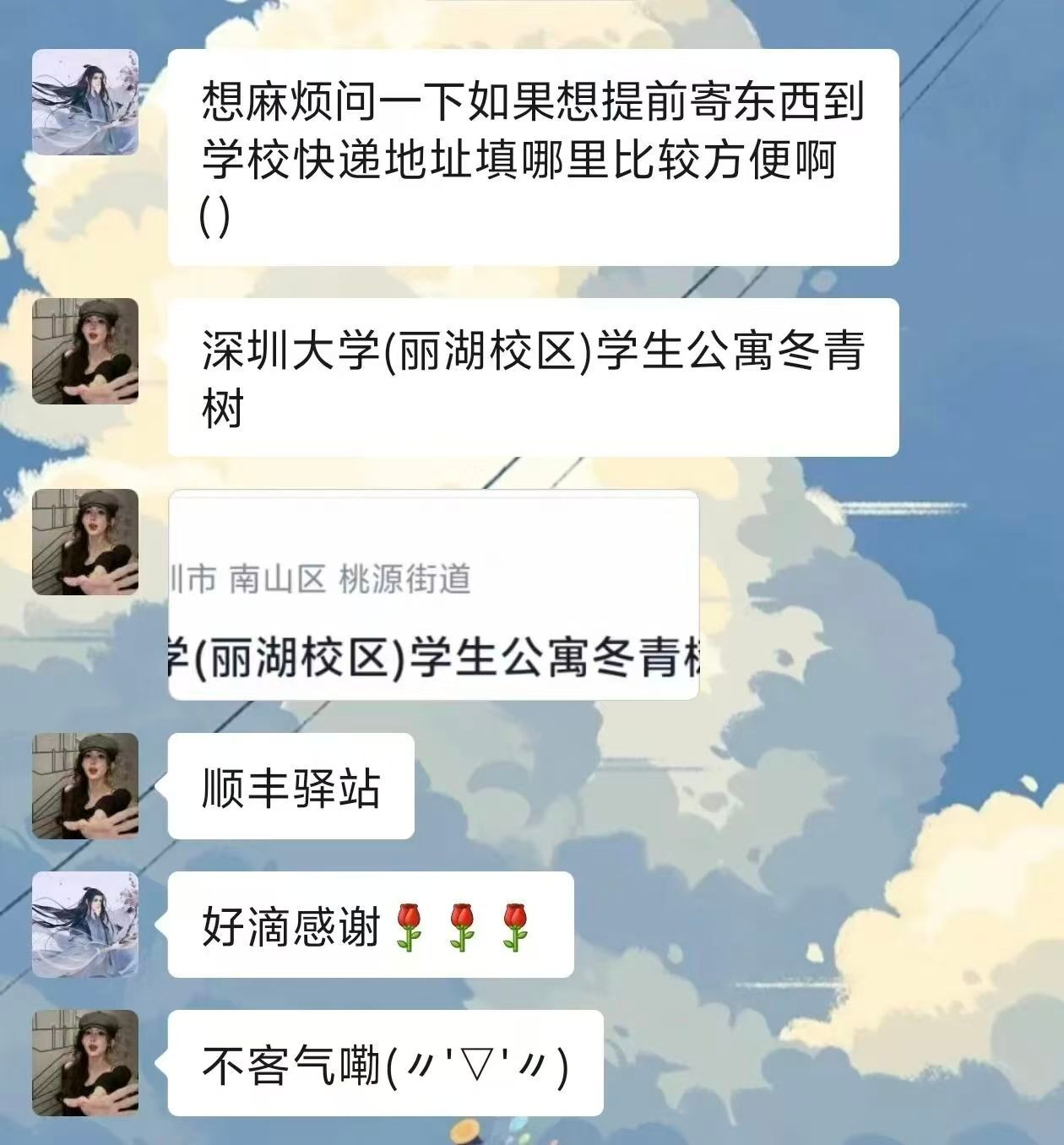The width and height of the screenshot is (1064, 1145).
Task: Tap the avatar beside 深圳大学(丽湖校区)学生公寓冬青树 text message
Action: (x=85, y=351)
